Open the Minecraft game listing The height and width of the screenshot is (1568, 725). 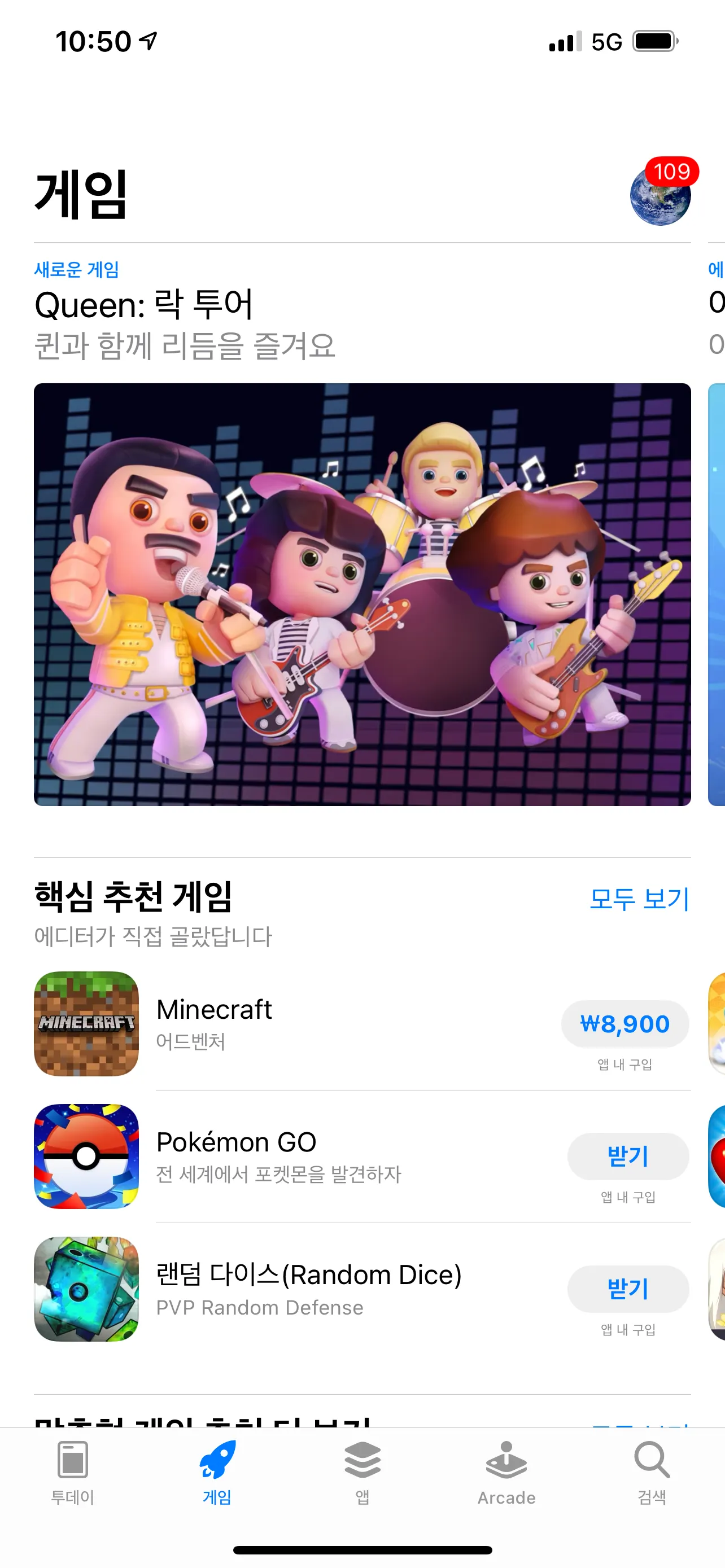click(213, 1023)
